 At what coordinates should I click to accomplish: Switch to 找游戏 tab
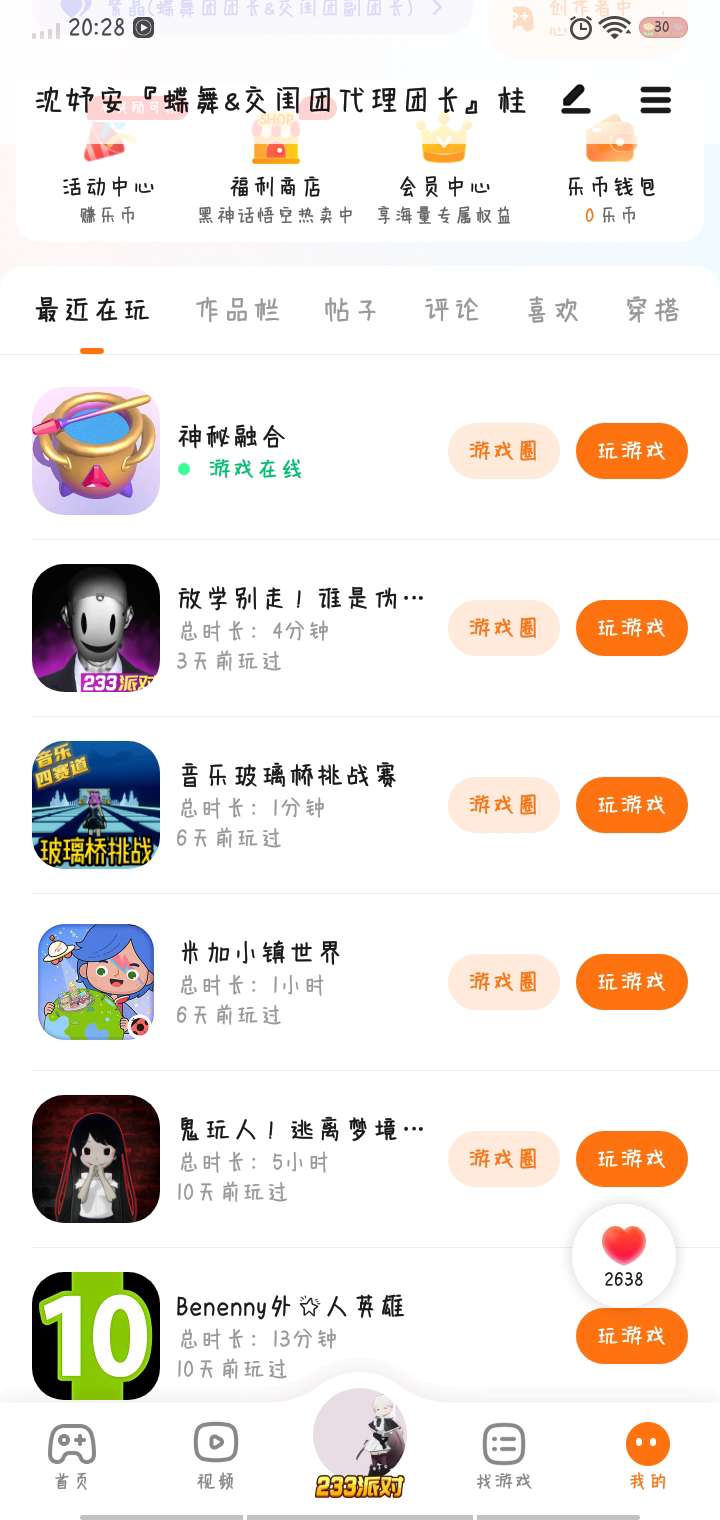504,1457
